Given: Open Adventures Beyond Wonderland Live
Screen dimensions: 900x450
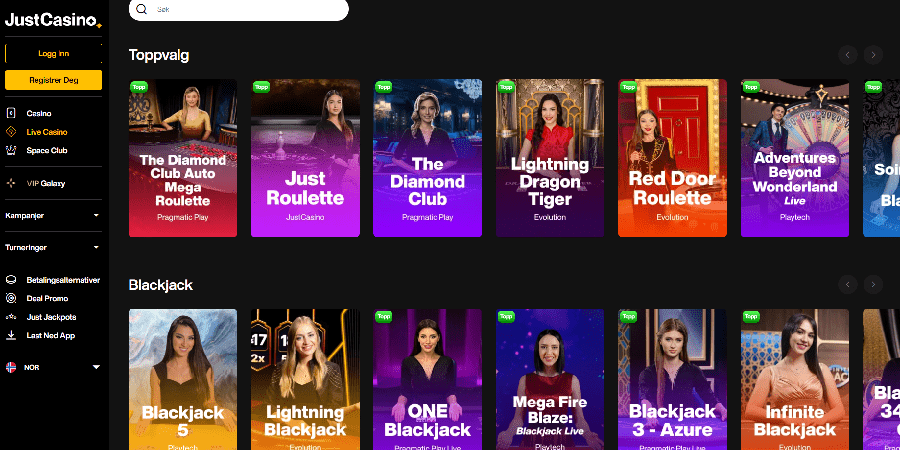Looking at the screenshot, I should [x=794, y=158].
